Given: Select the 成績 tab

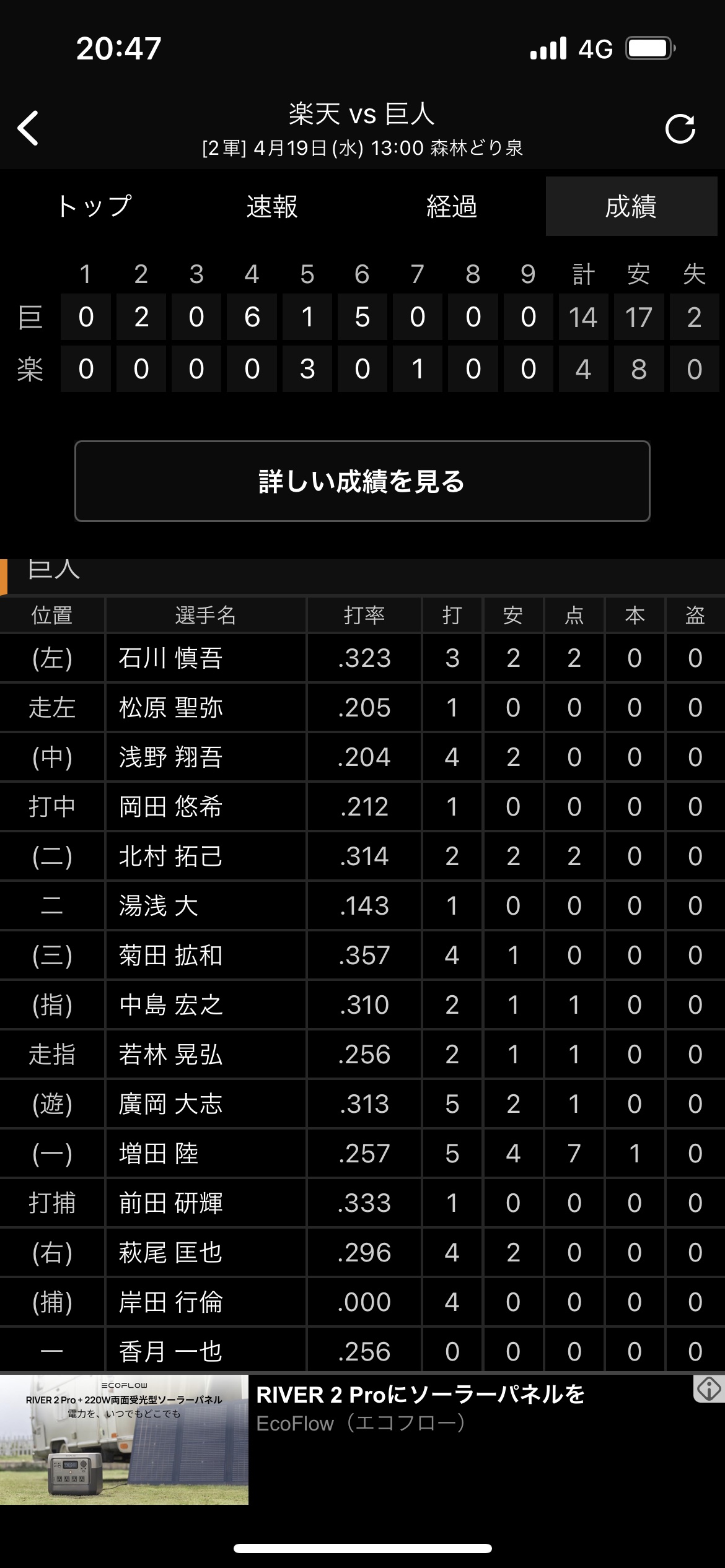Looking at the screenshot, I should coord(631,206).
